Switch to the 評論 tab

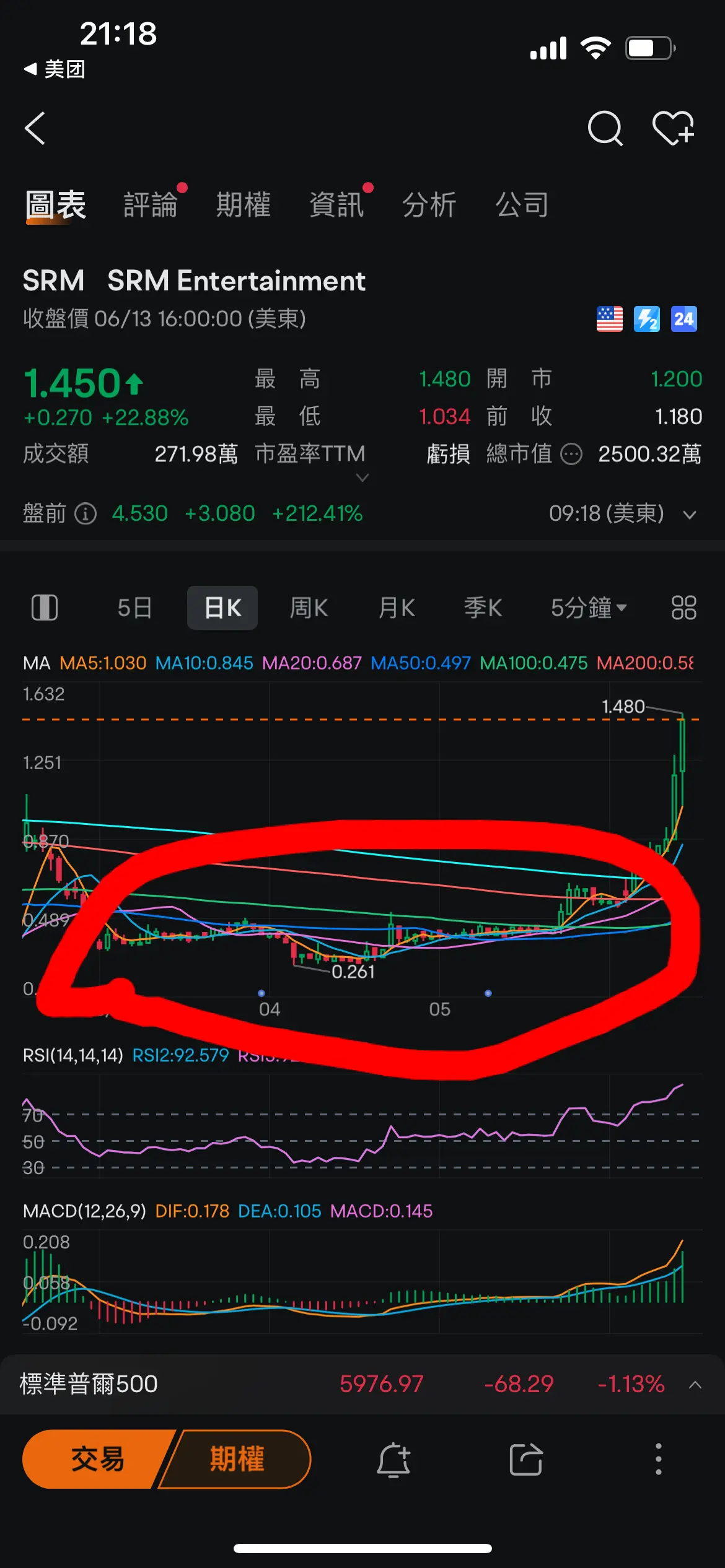151,204
